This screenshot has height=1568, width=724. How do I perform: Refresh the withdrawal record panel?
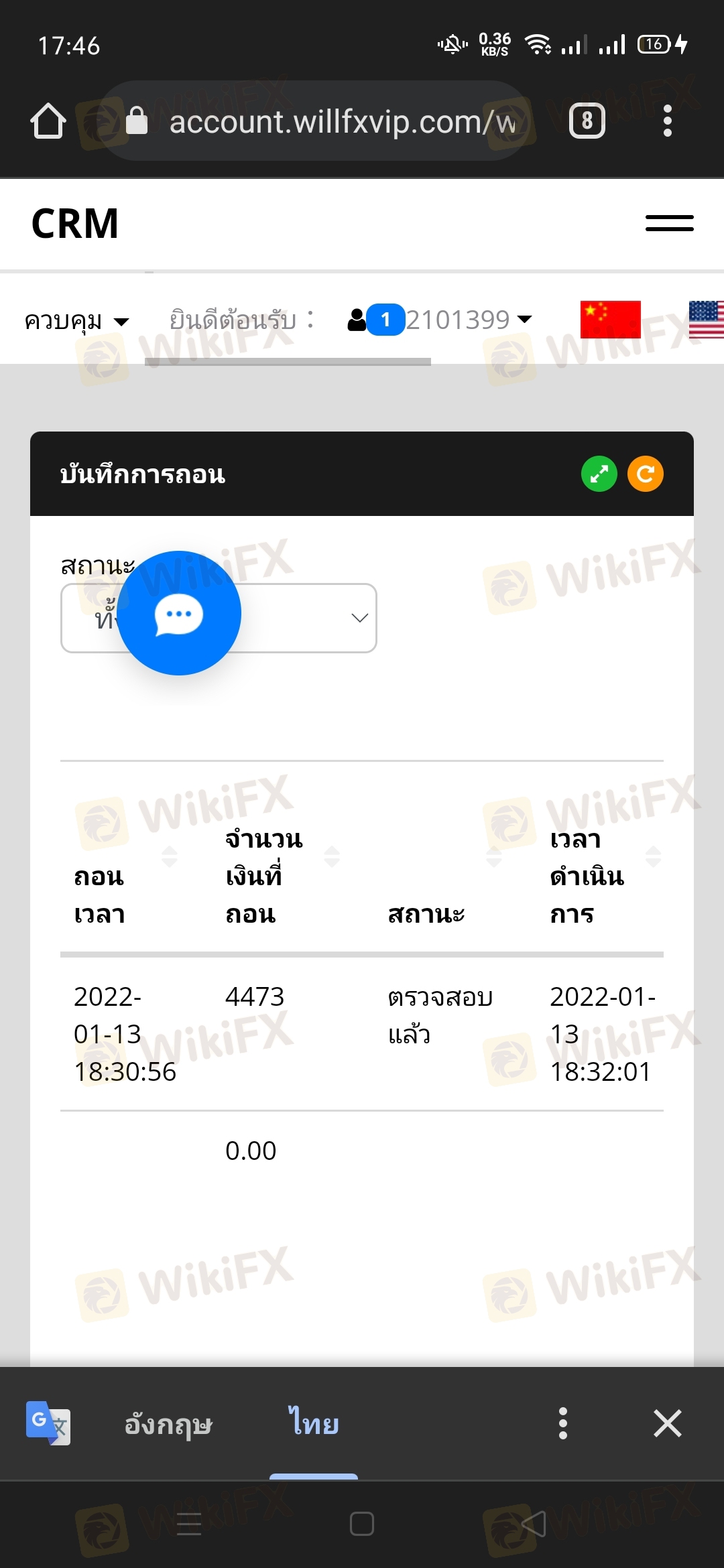pyautogui.click(x=645, y=474)
